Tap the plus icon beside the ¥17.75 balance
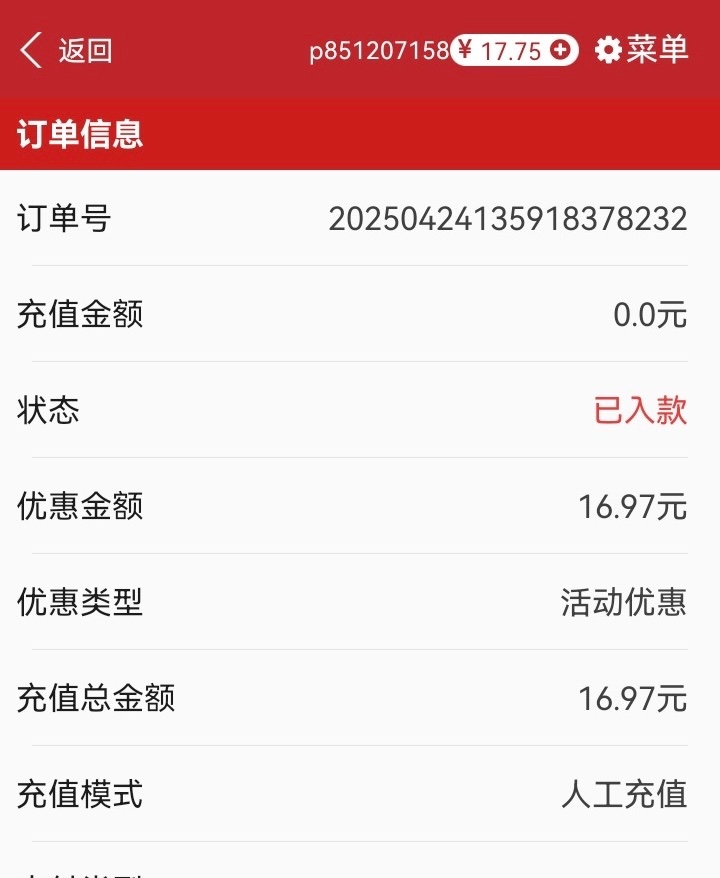The image size is (720, 878). point(562,50)
